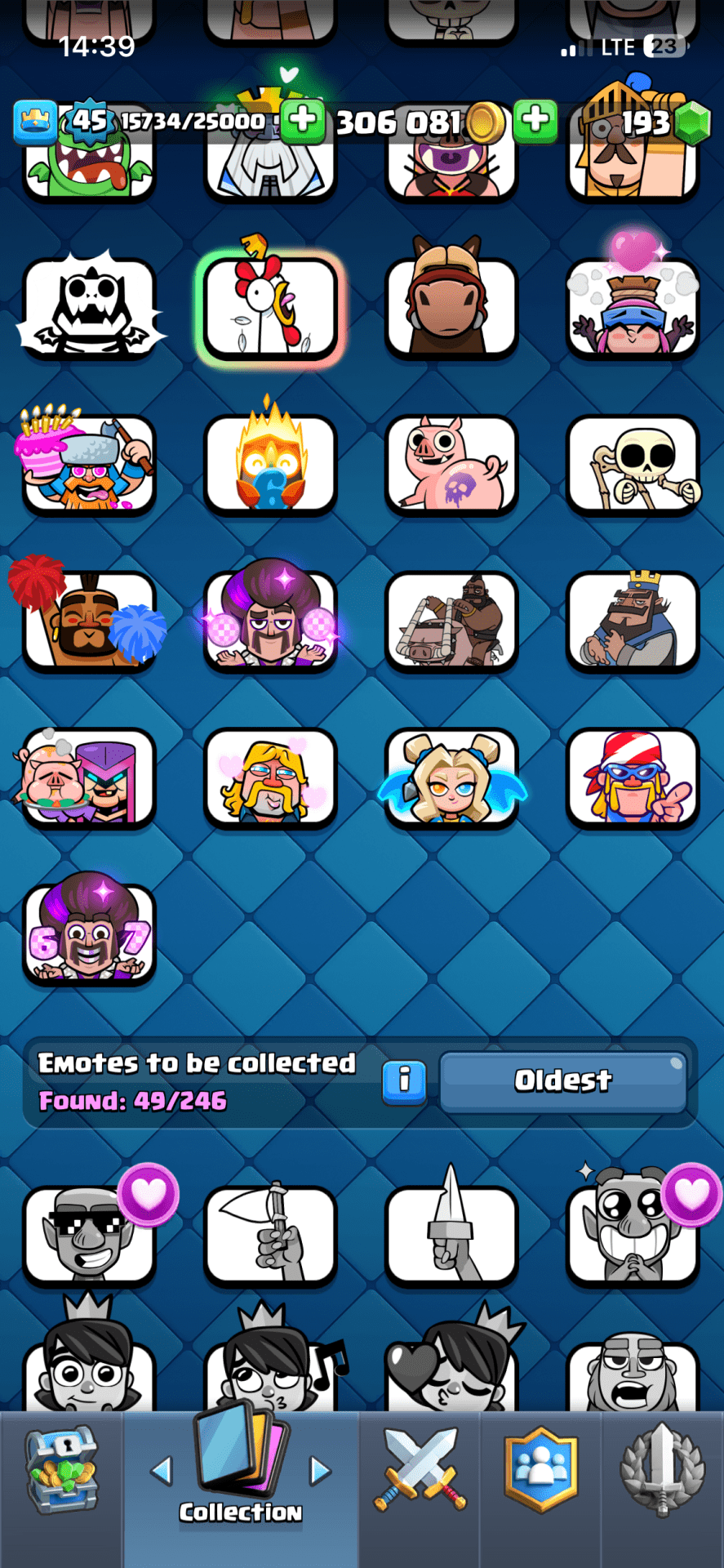724x1568 pixels.
Task: Select the screaming chicken emote
Action: pos(270,308)
